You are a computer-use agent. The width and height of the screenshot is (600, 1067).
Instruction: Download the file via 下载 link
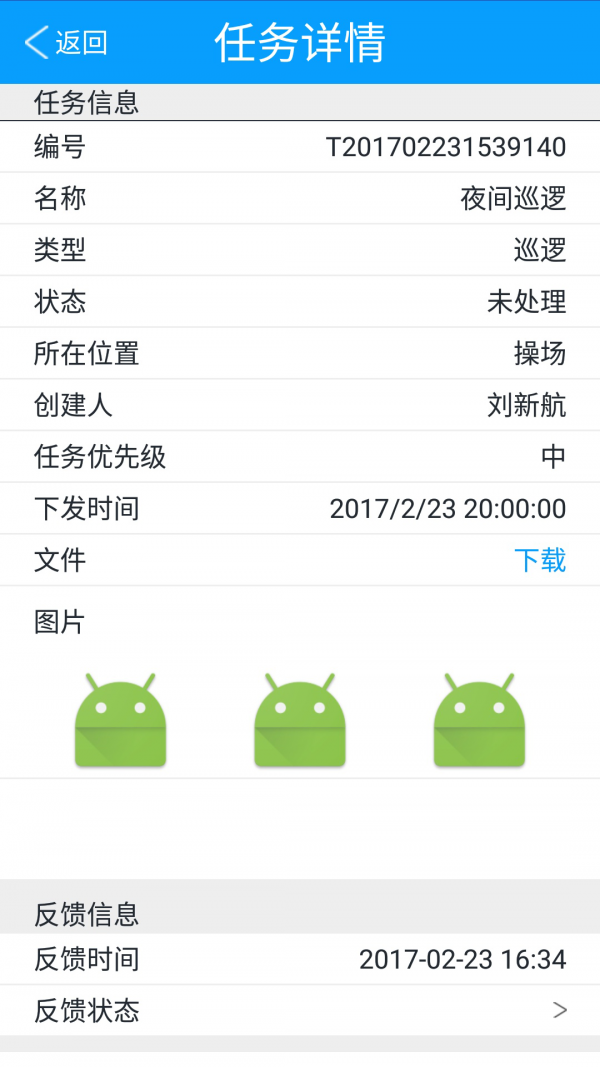[539, 560]
